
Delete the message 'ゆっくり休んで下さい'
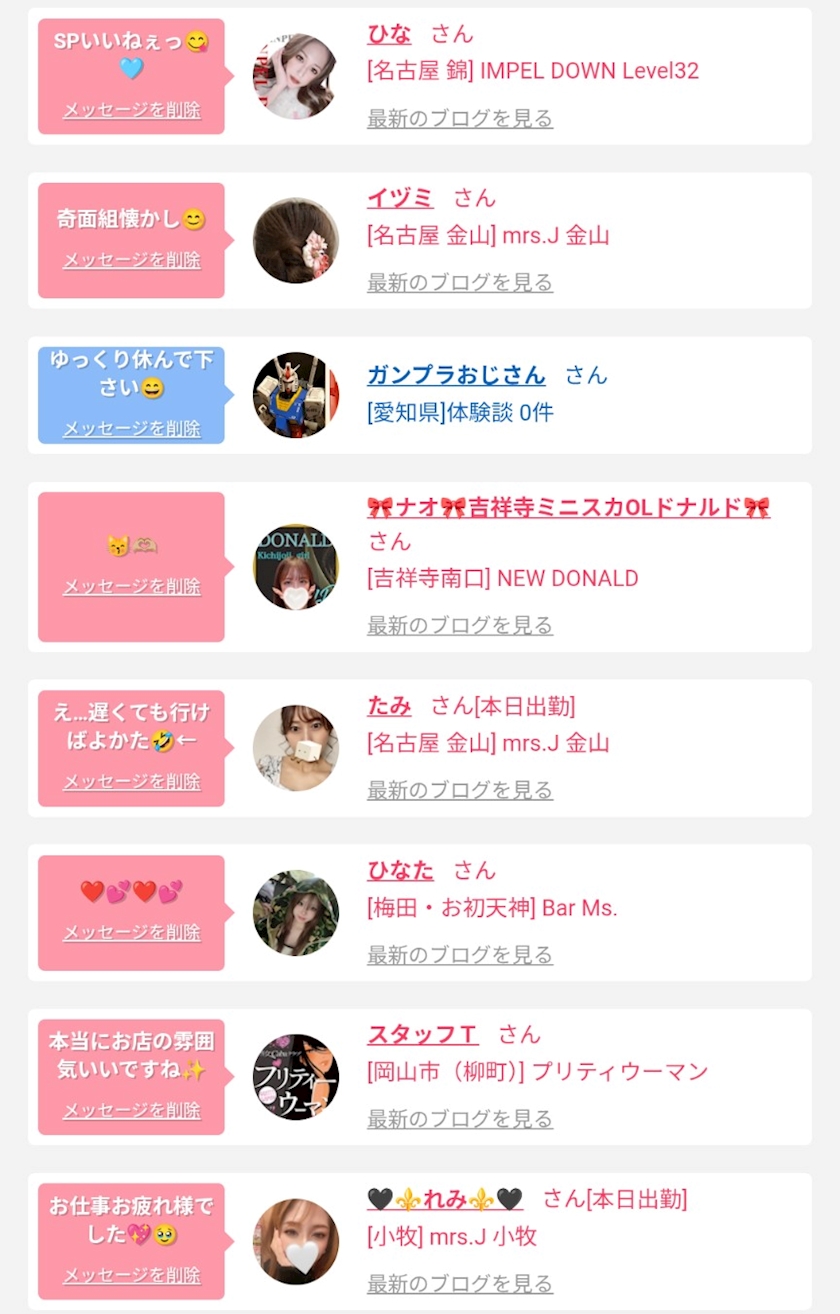[132, 428]
